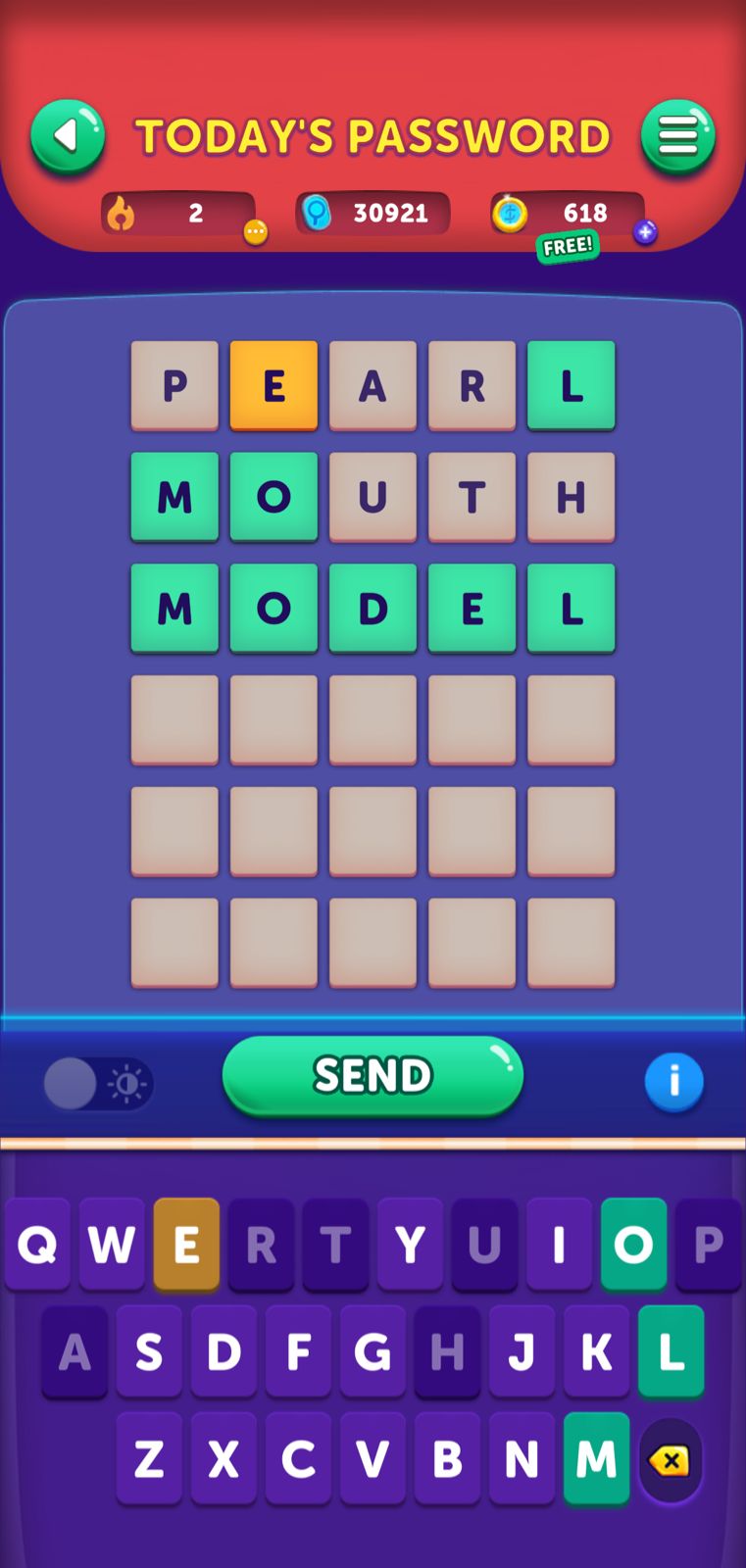The image size is (746, 1568).
Task: Select the letter C key
Action: click(298, 1460)
